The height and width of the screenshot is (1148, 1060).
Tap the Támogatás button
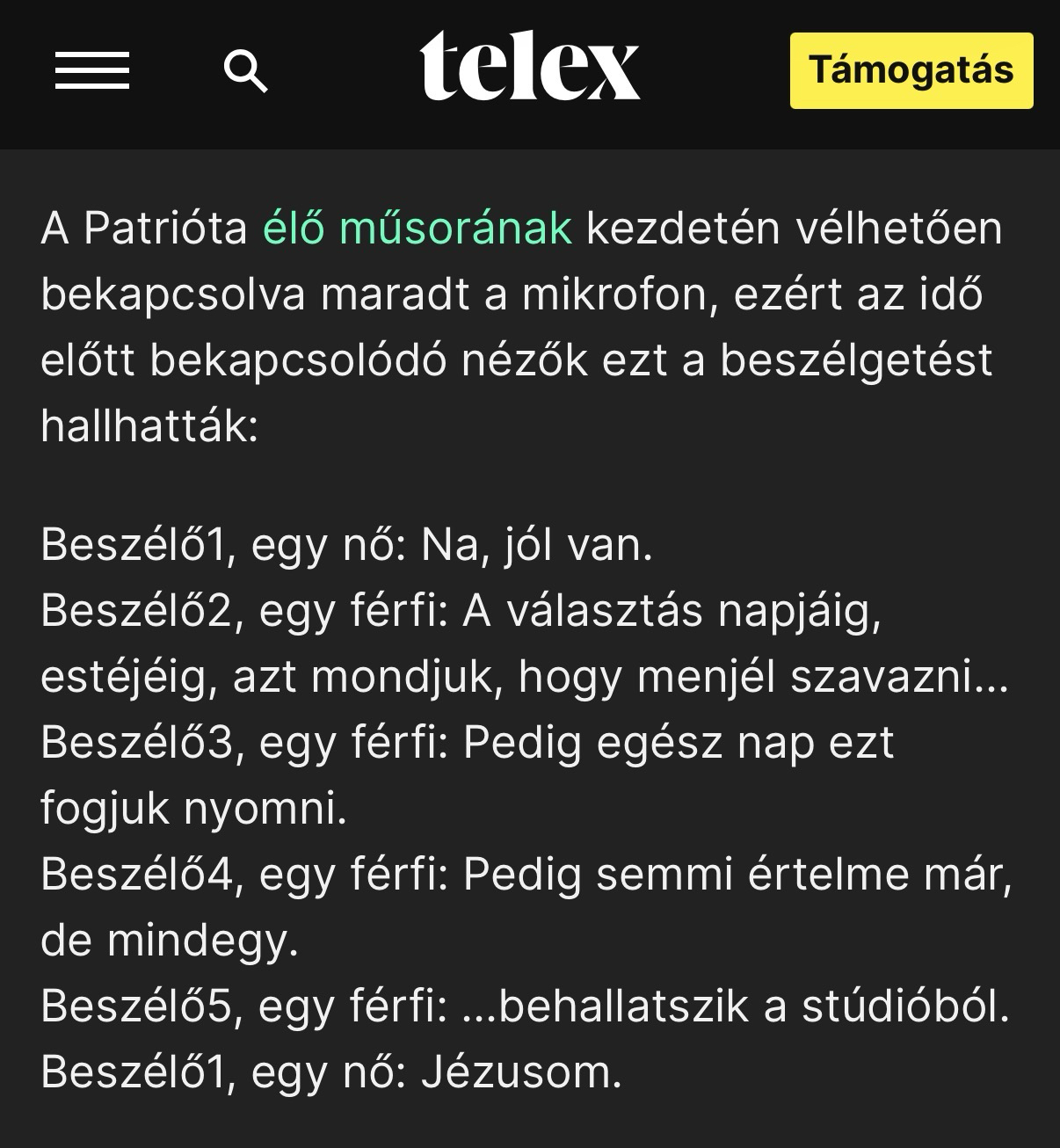[x=911, y=70]
